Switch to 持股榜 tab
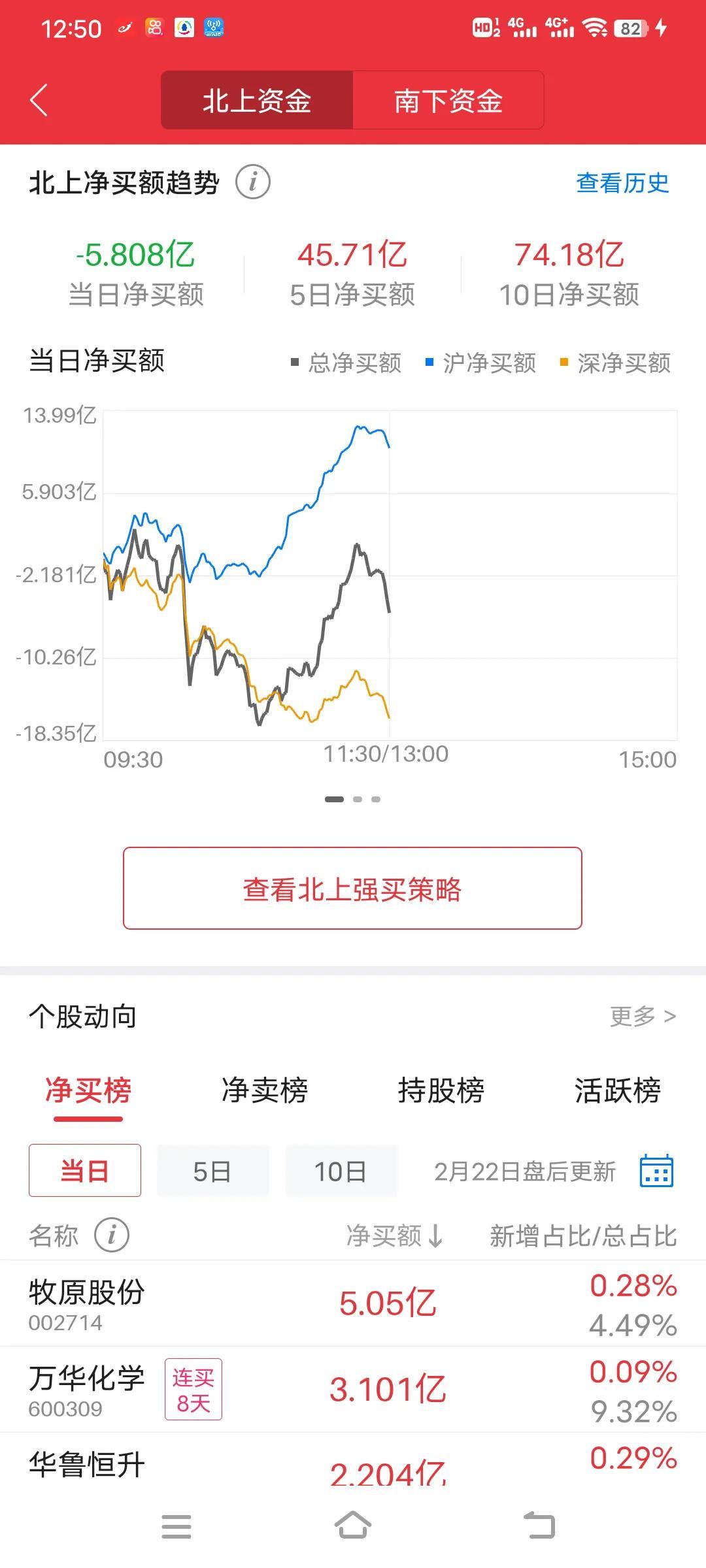The image size is (706, 1568). 441,1090
